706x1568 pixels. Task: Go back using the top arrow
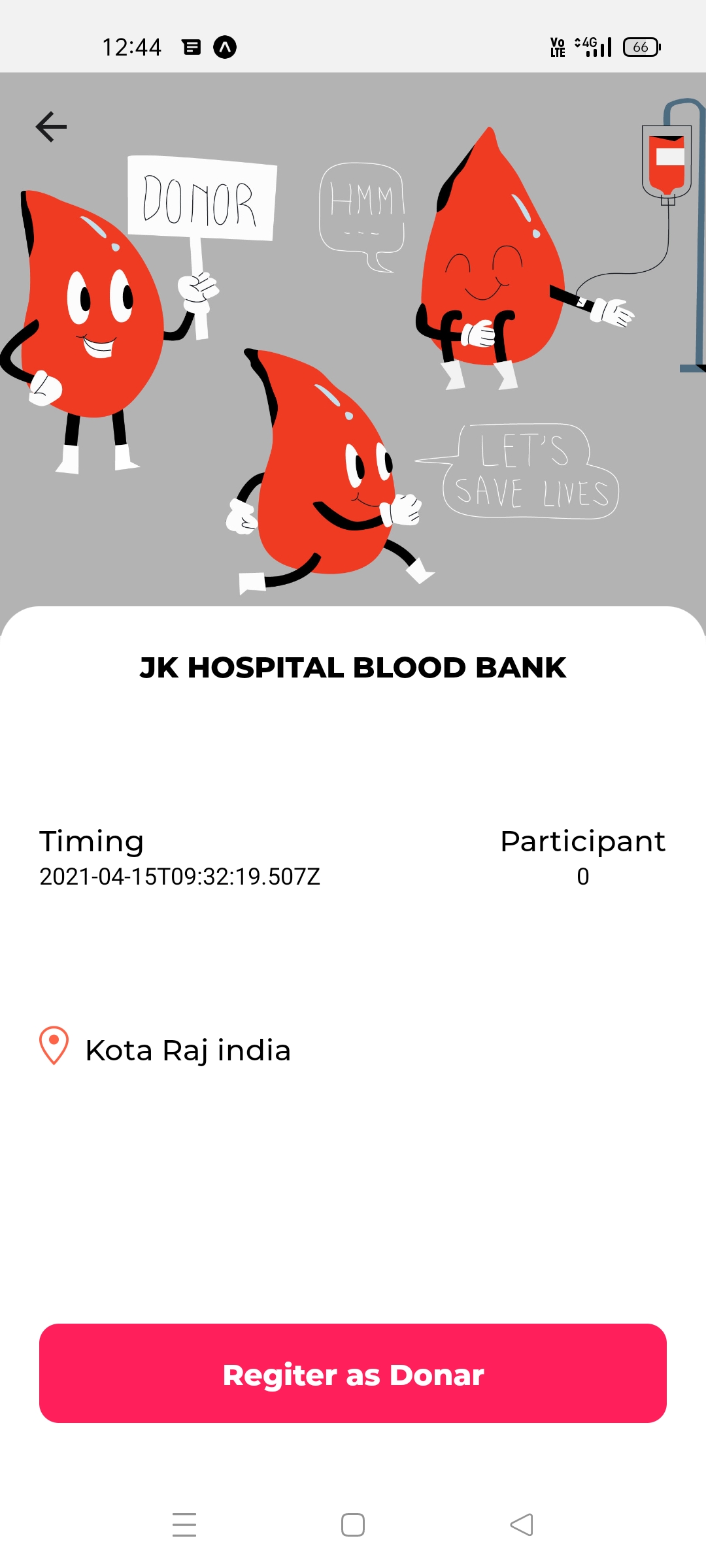pos(51,127)
